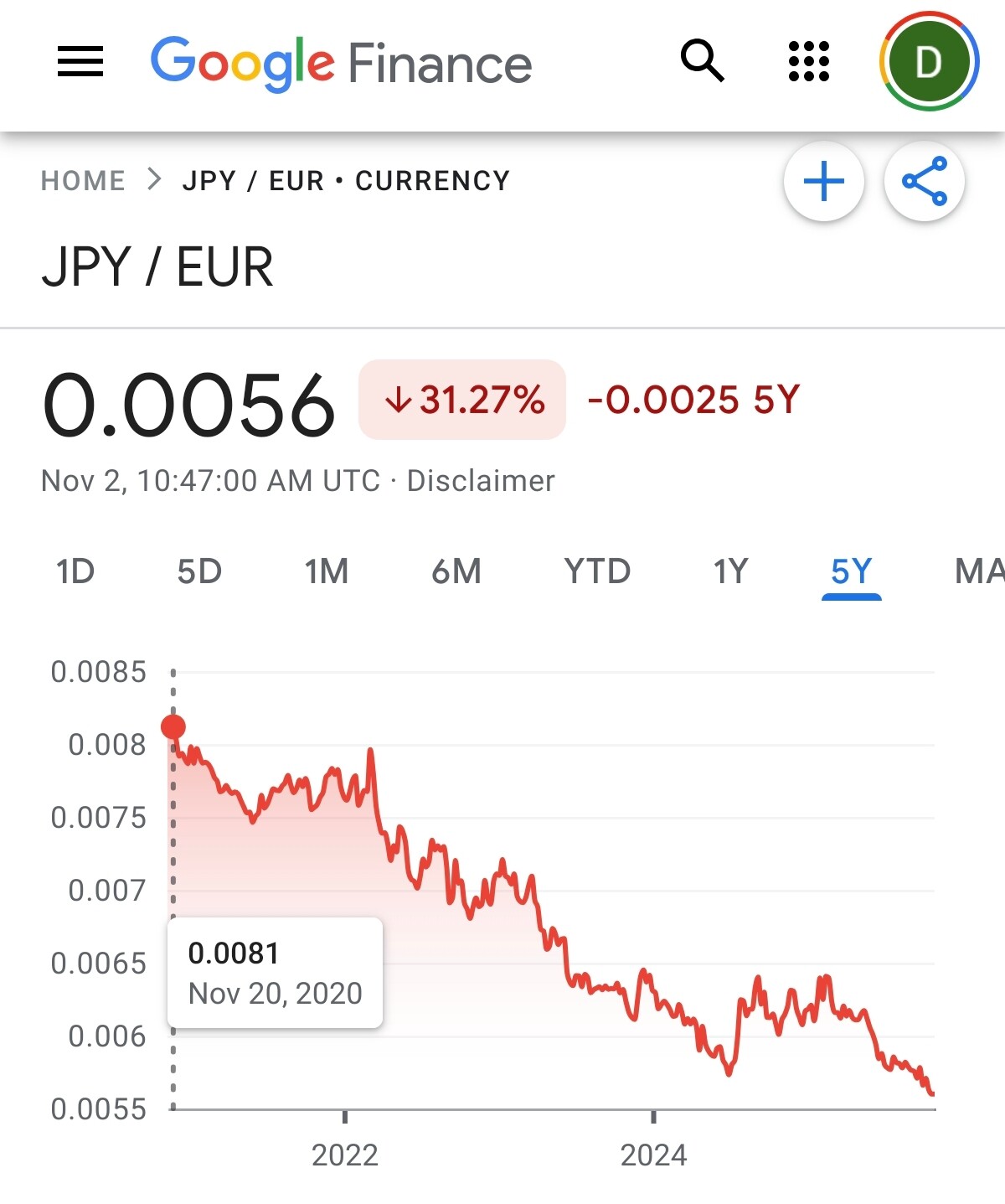
Task: Open the Google apps grid
Action: [809, 61]
